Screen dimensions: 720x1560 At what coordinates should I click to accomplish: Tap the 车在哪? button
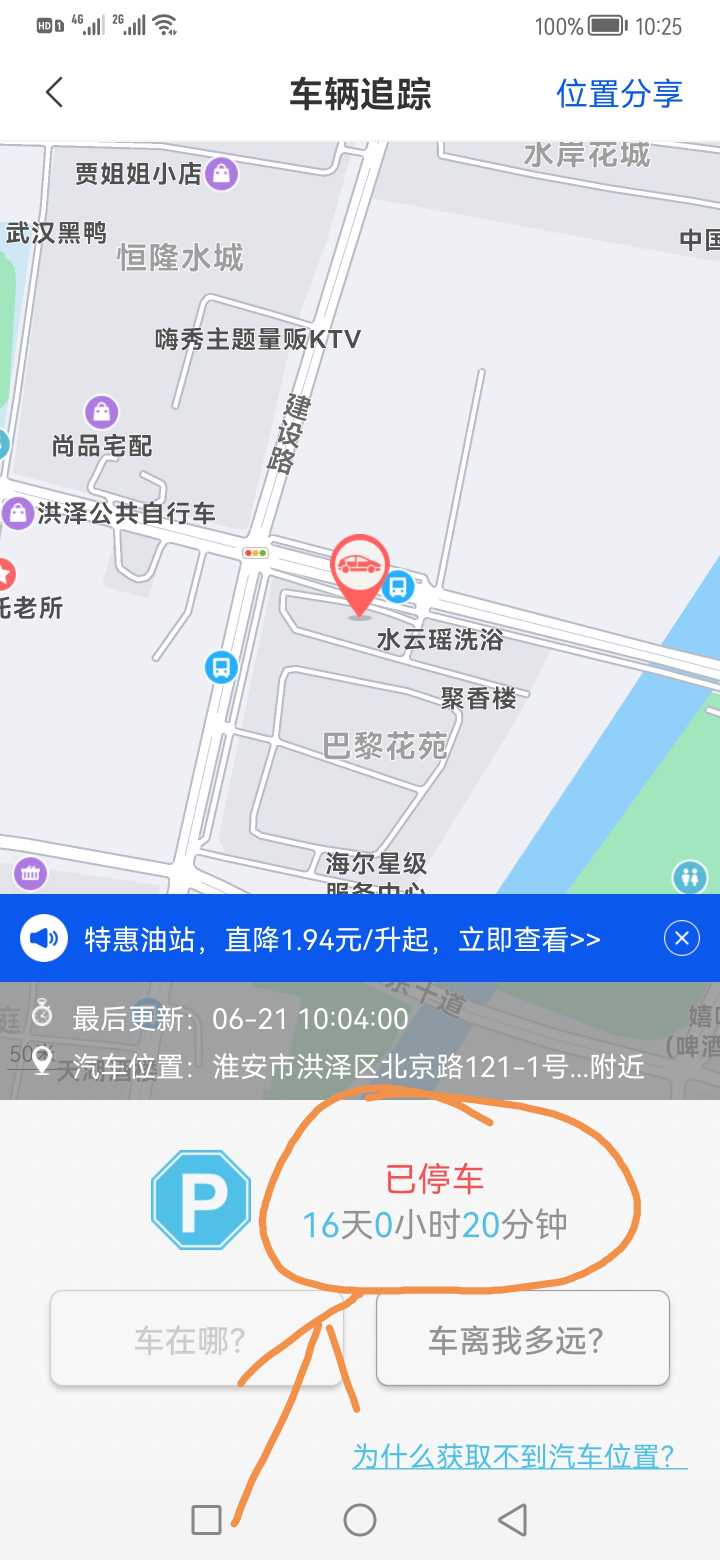click(x=197, y=1338)
